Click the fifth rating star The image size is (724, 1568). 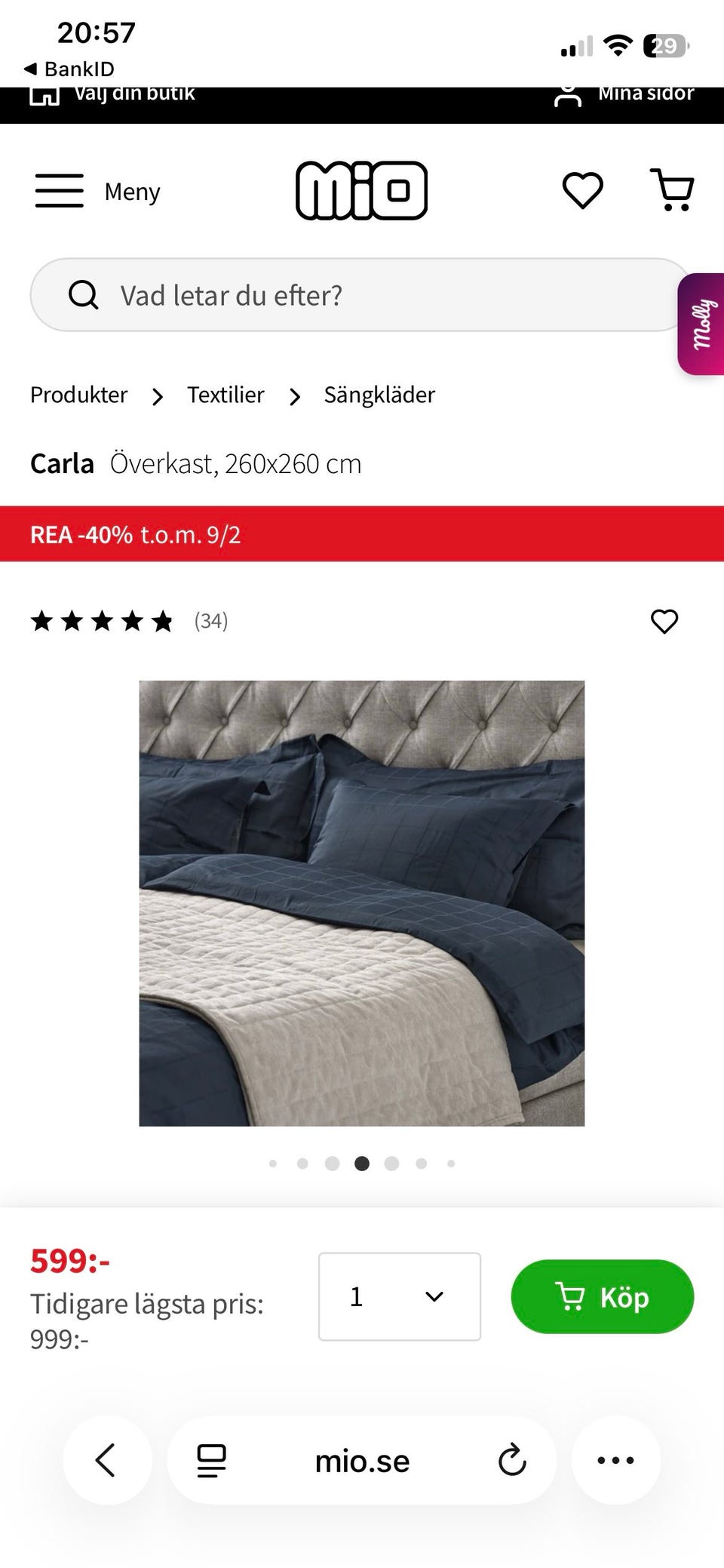coord(162,621)
